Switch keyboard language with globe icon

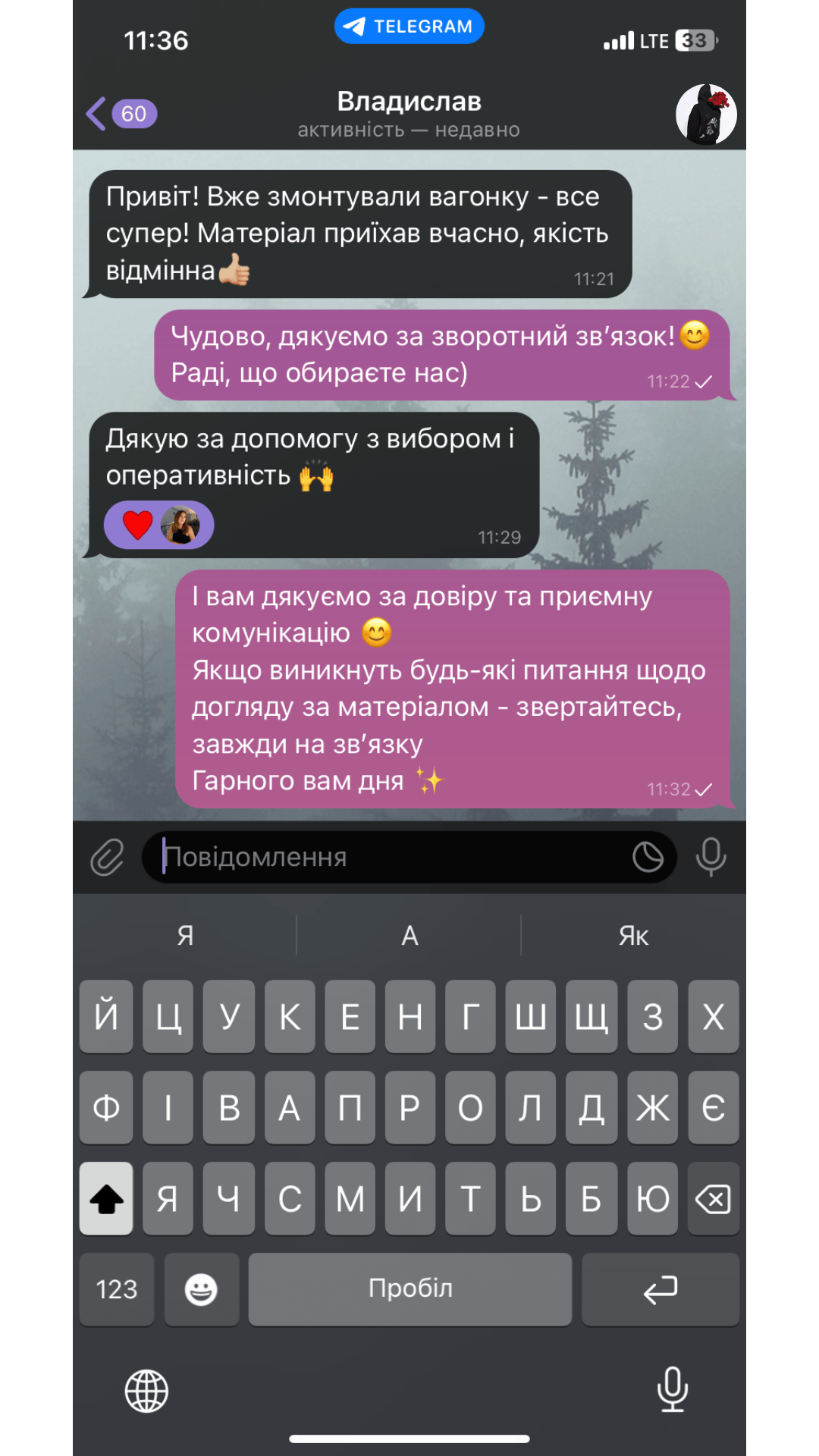point(146,1391)
